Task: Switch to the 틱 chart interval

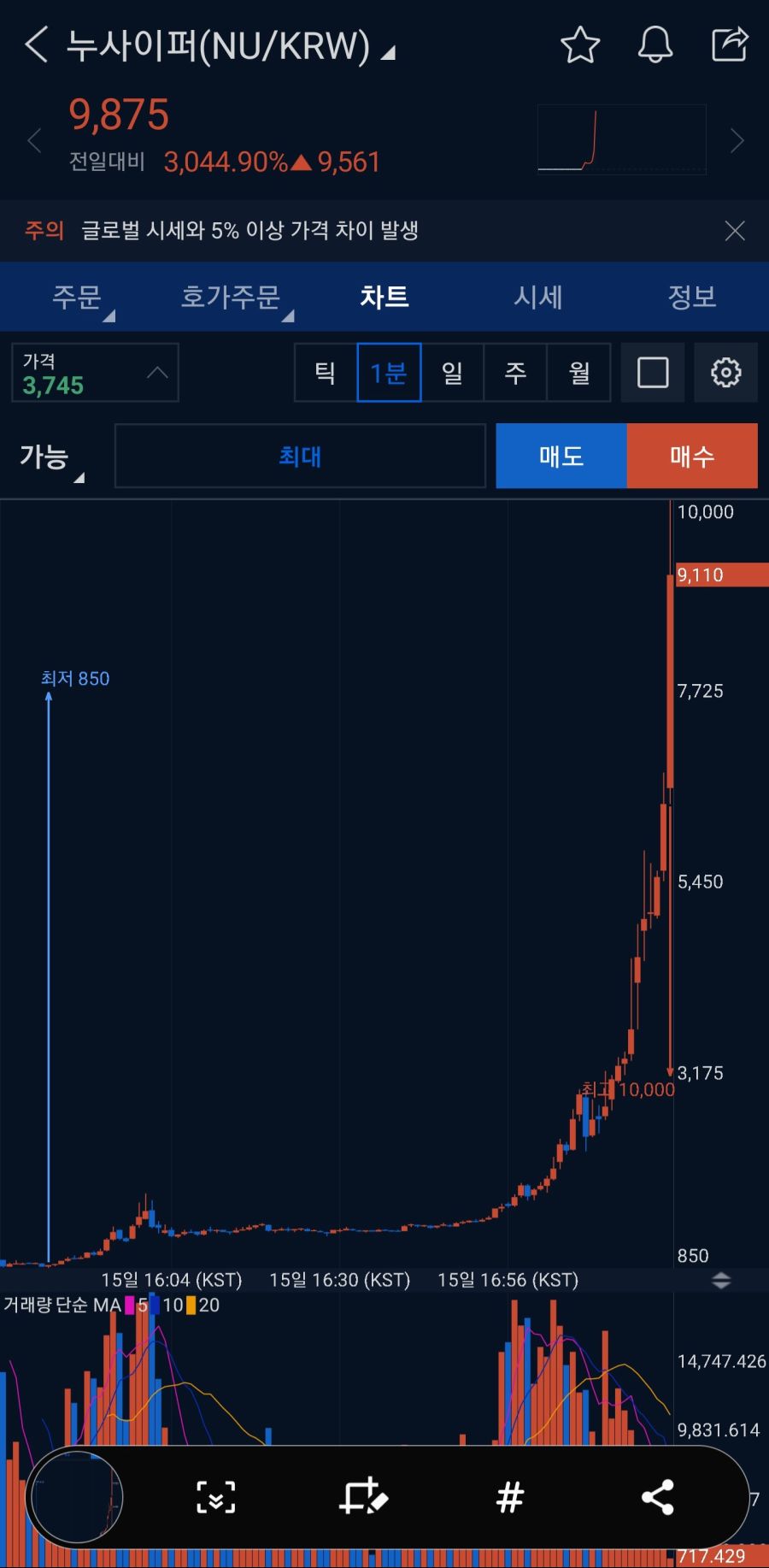Action: point(325,372)
